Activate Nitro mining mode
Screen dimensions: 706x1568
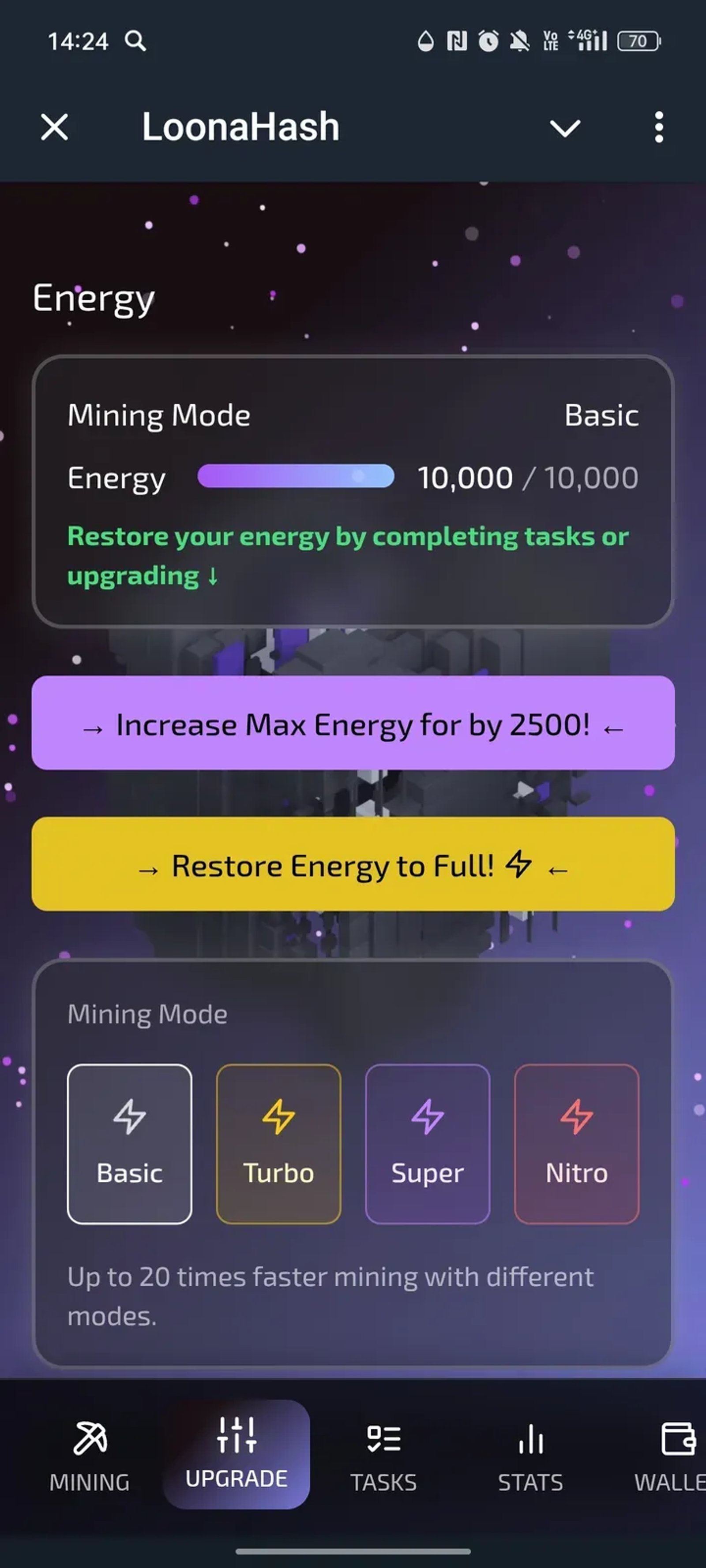tap(576, 1144)
